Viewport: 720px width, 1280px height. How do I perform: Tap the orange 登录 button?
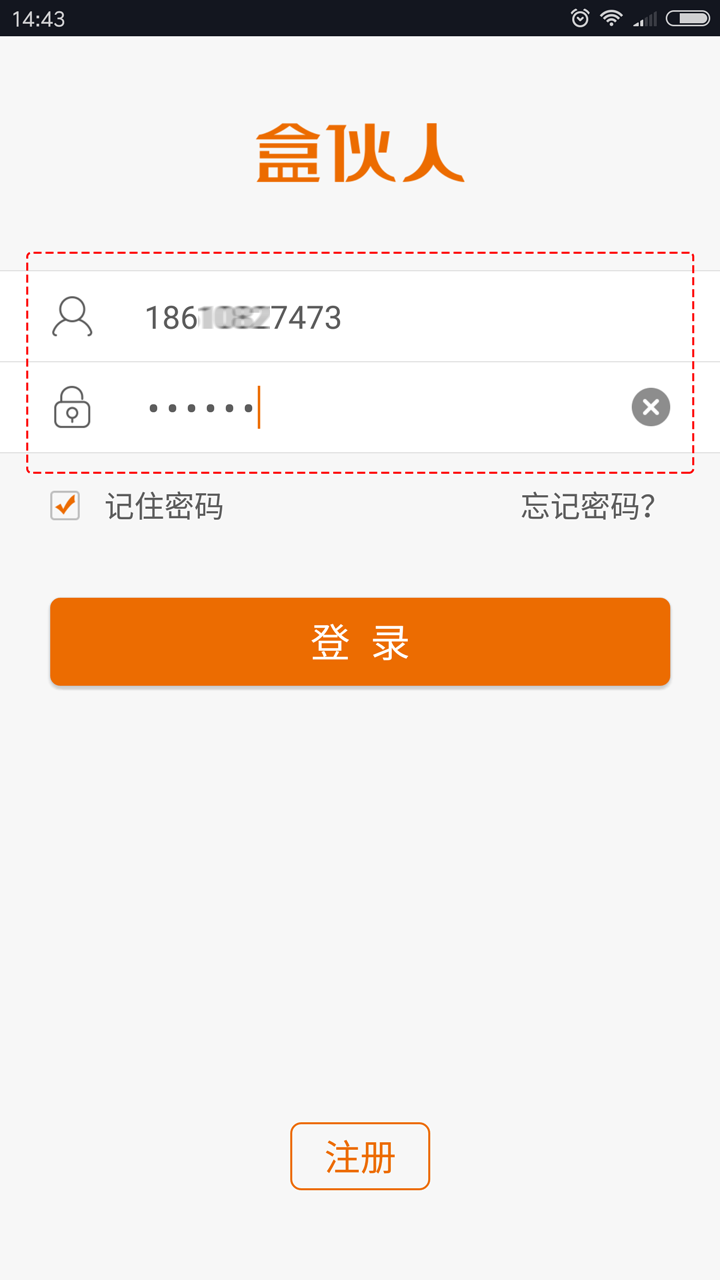click(360, 642)
